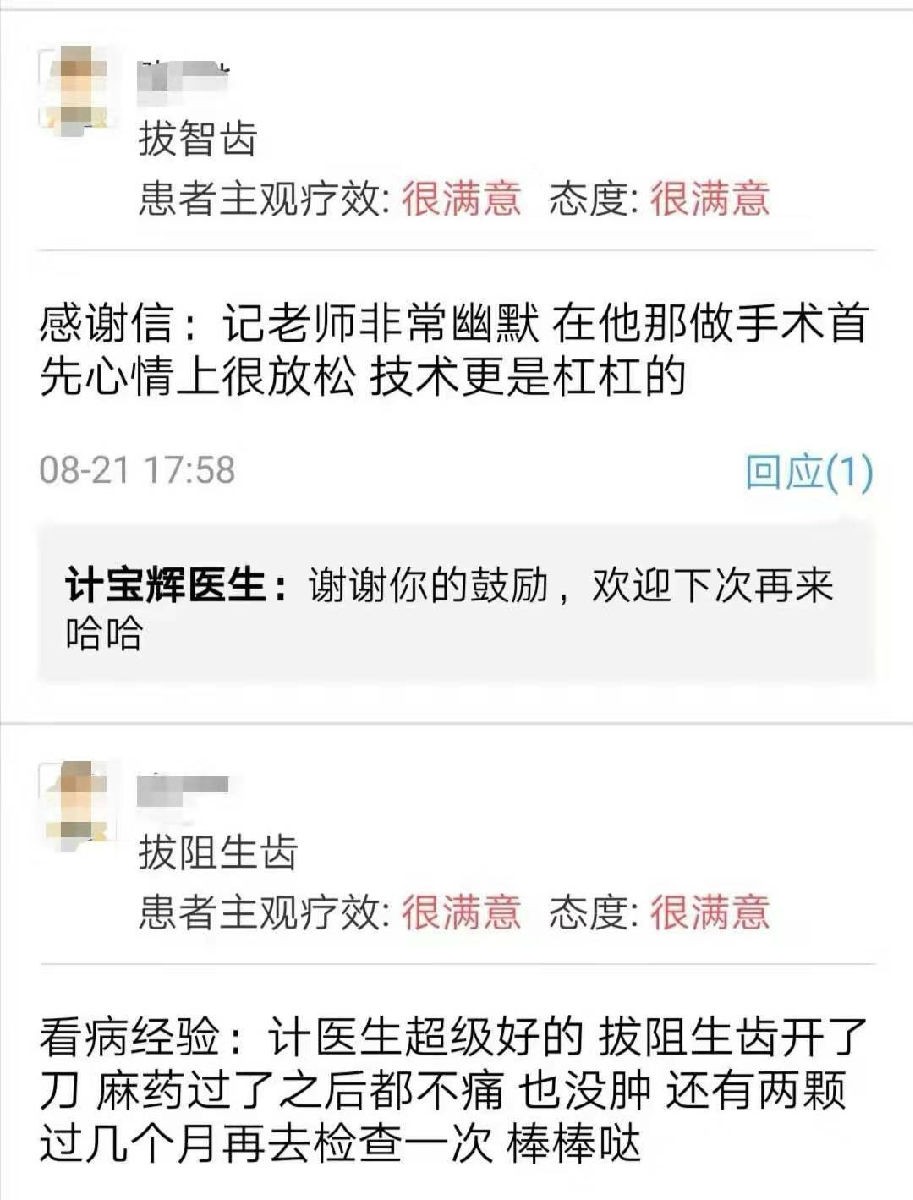Open the 回应(1) replies link
The width and height of the screenshot is (913, 1200).
point(808,471)
